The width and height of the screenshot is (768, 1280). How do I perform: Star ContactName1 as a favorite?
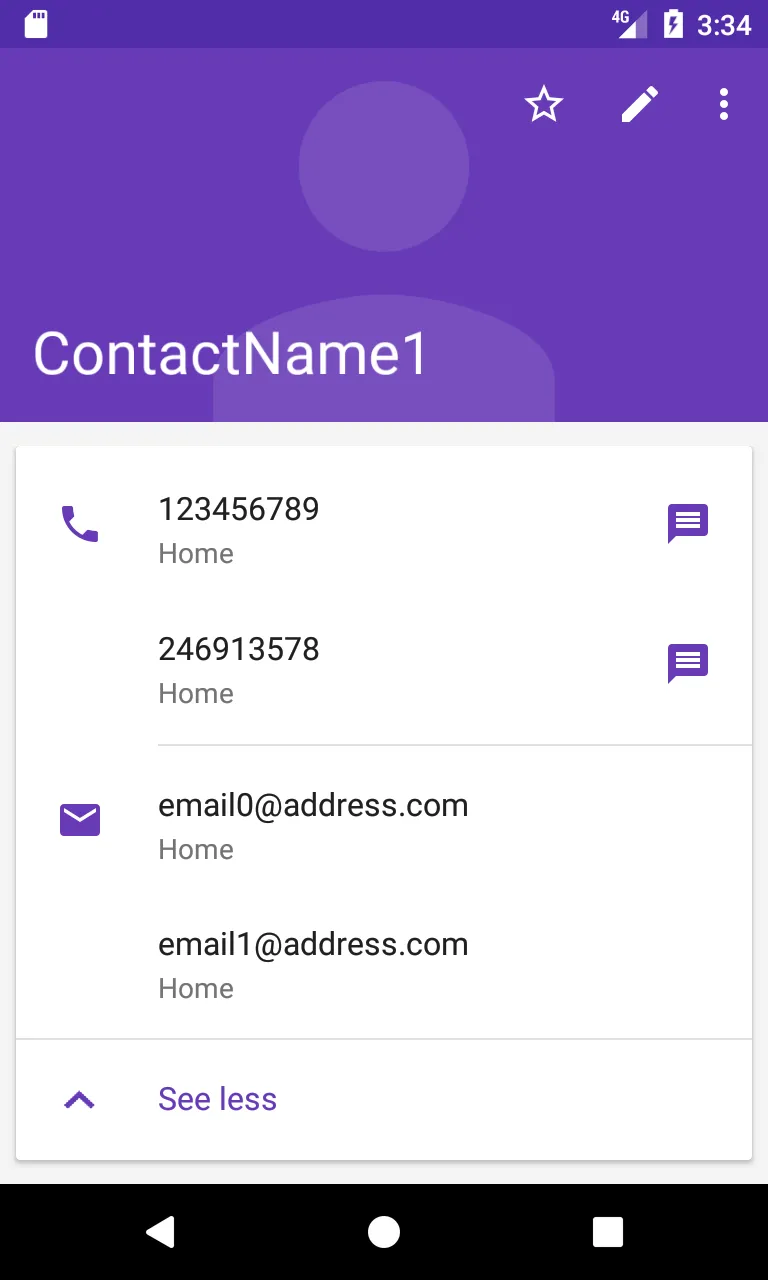544,104
